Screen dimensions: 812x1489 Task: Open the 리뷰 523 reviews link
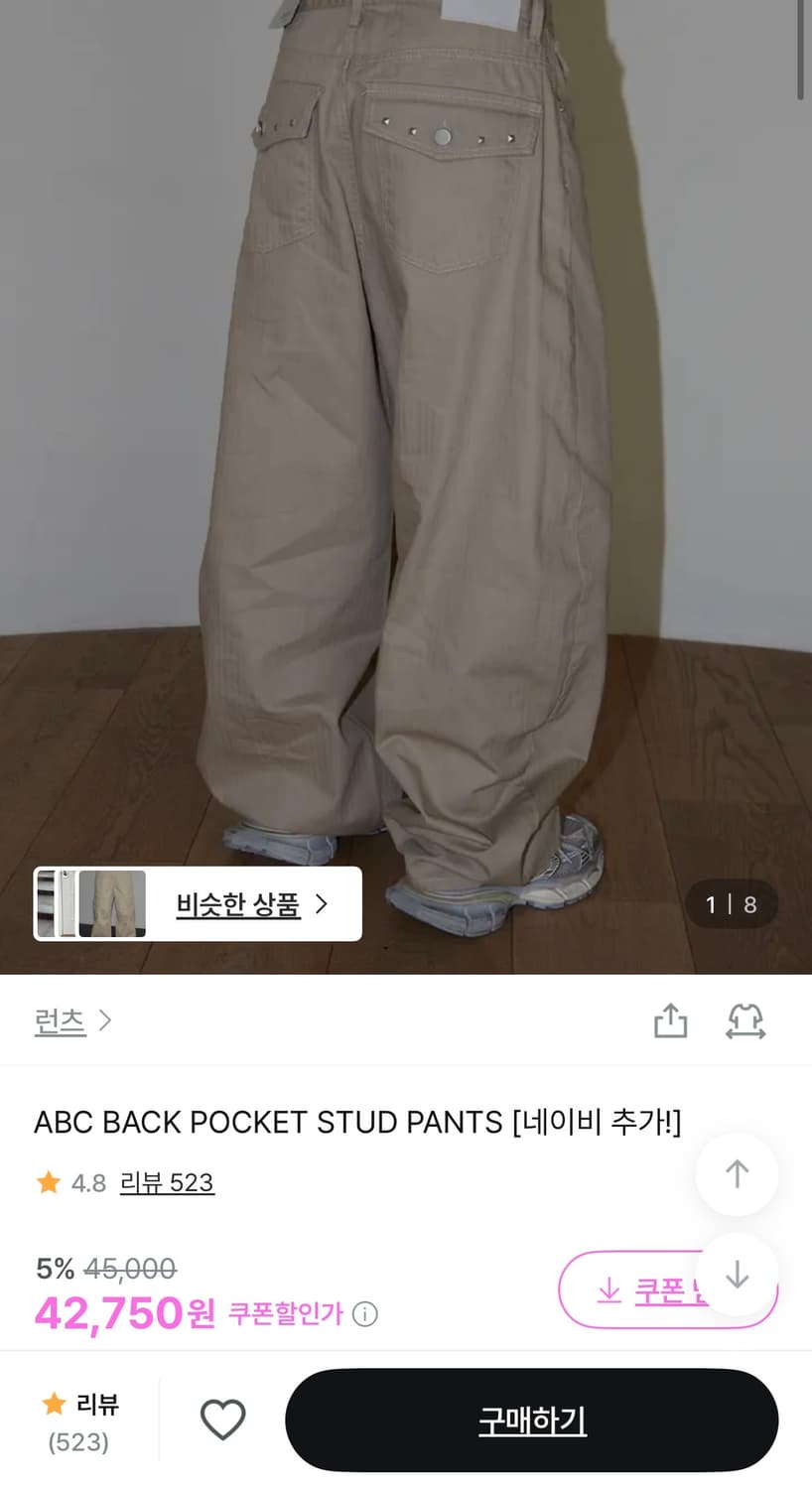pos(167,1182)
